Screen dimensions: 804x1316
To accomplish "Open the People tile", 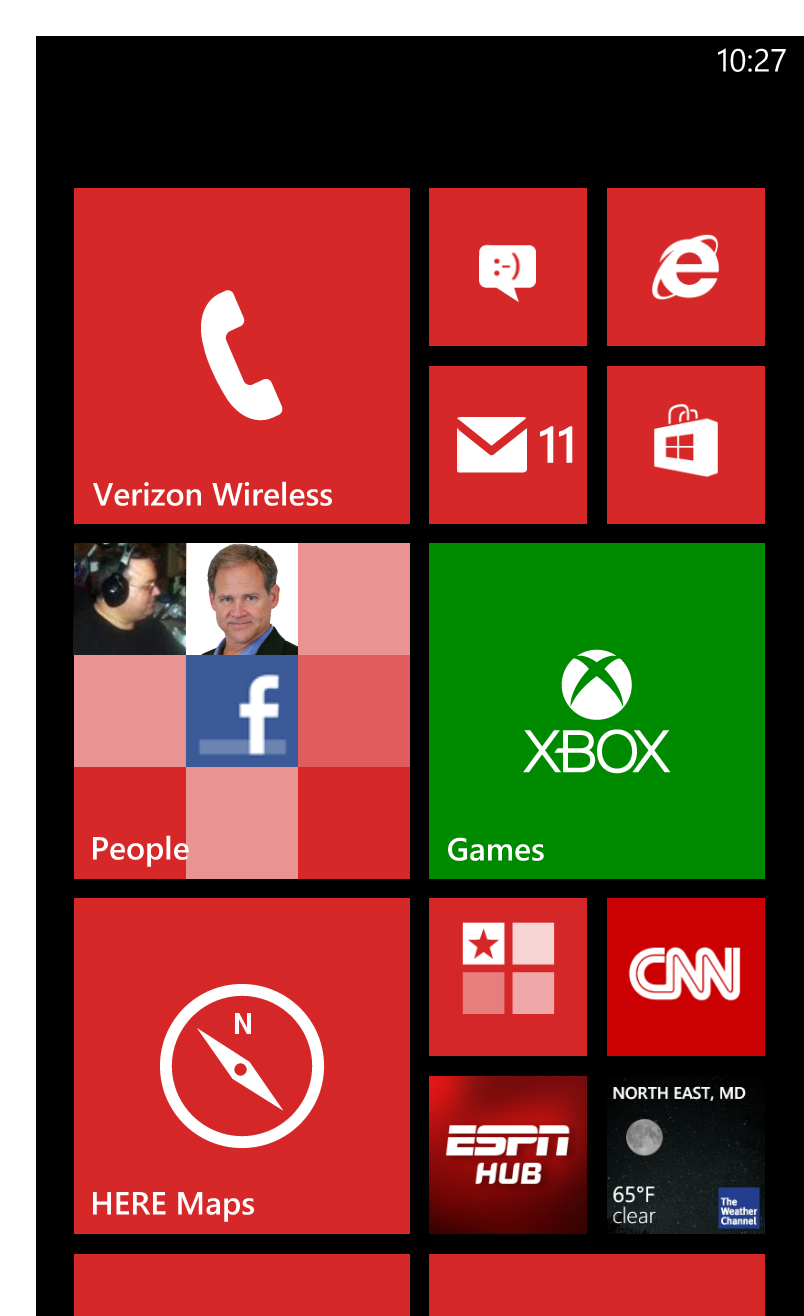I will 241,710.
